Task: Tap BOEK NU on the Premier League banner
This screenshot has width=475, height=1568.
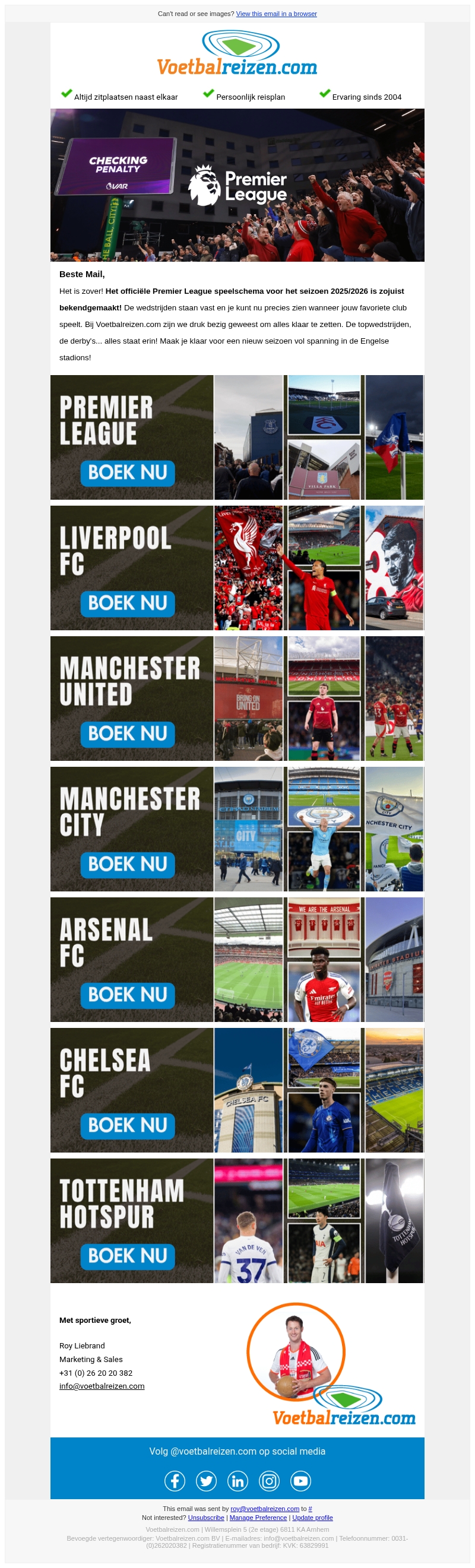Action: click(127, 473)
